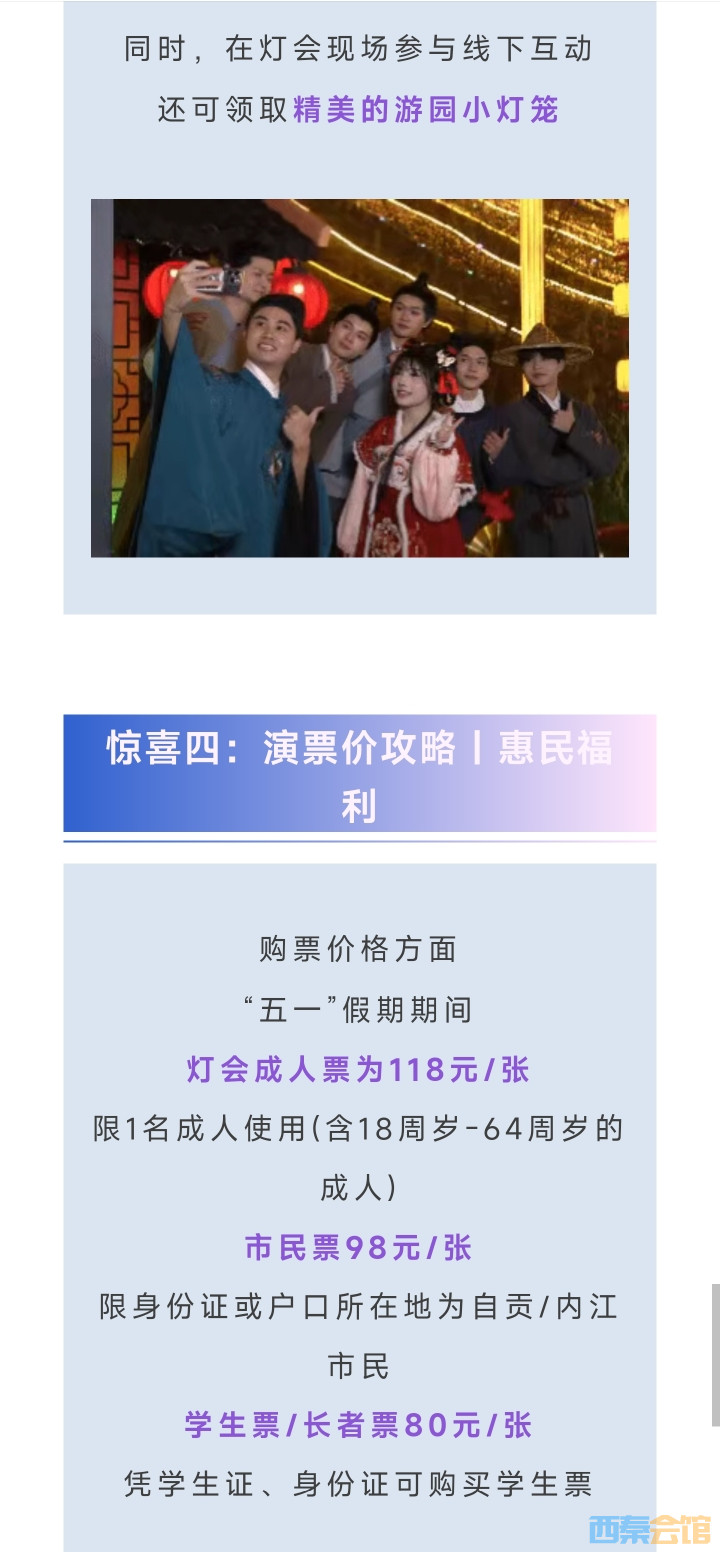Viewport: 720px width, 1552px height.
Task: Open the group selfie photo in the article
Action: tap(360, 378)
